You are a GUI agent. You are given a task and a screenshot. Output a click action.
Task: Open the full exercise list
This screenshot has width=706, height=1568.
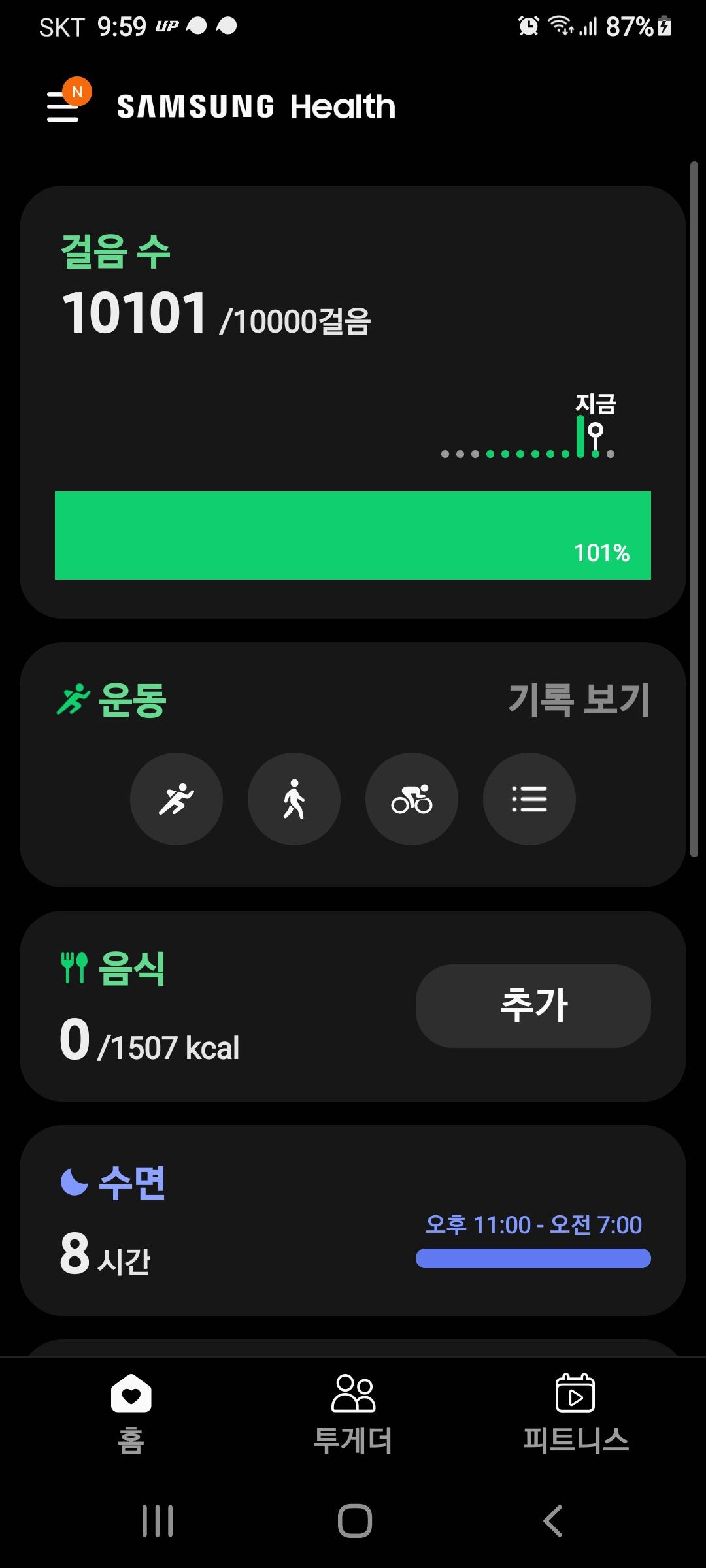(x=529, y=799)
